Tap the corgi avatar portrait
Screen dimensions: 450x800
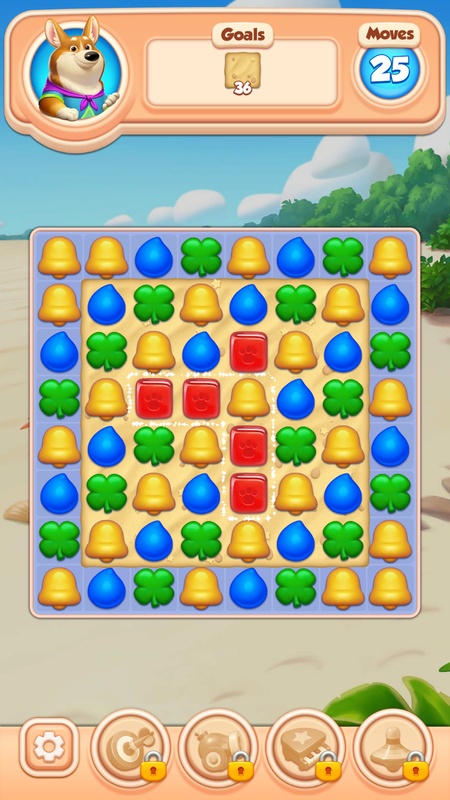pos(76,69)
